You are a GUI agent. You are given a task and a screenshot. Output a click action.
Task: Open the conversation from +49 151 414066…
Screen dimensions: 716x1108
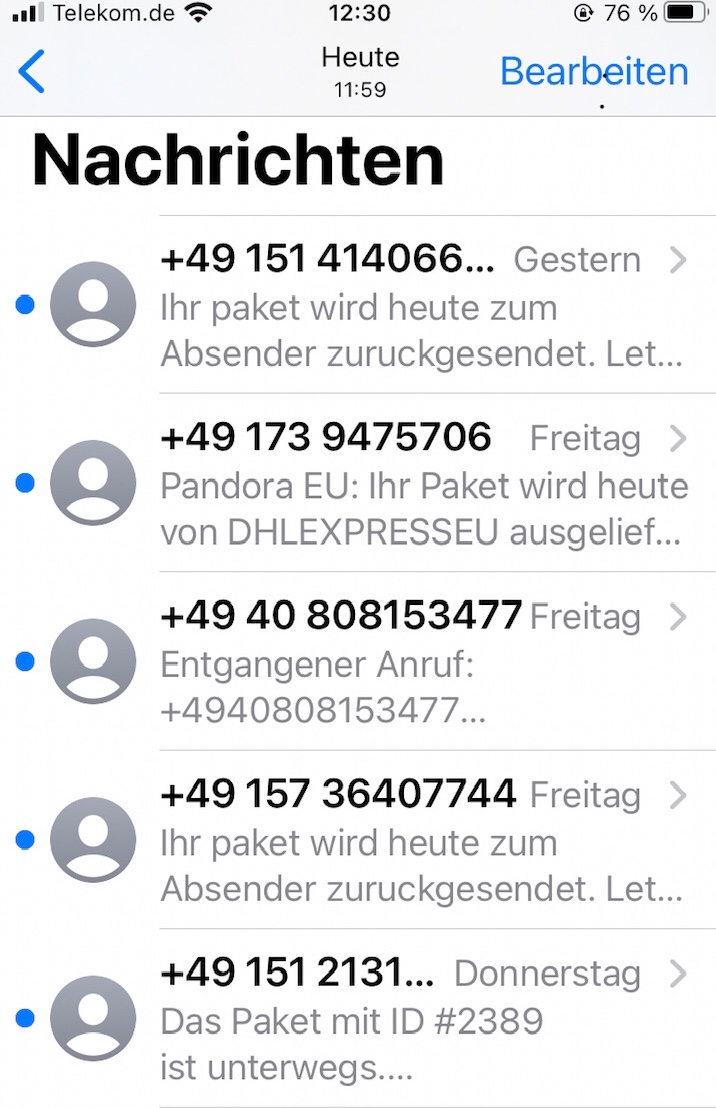pyautogui.click(x=420, y=305)
